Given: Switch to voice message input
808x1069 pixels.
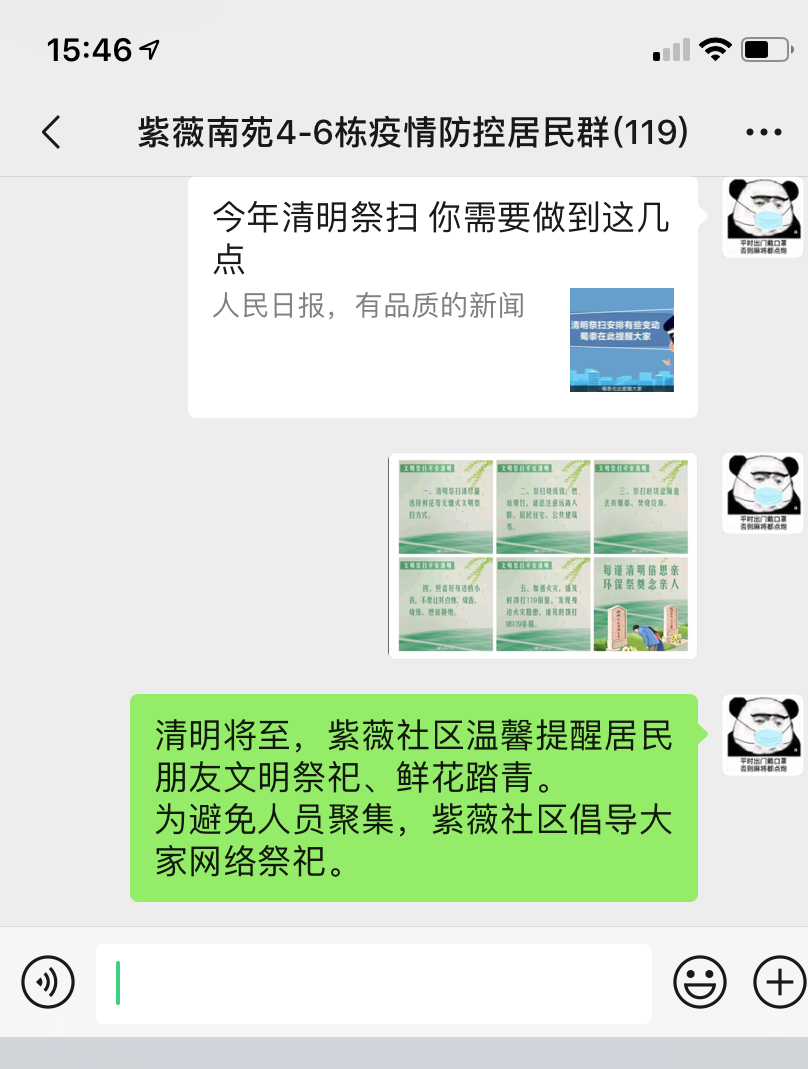Looking at the screenshot, I should [47, 982].
